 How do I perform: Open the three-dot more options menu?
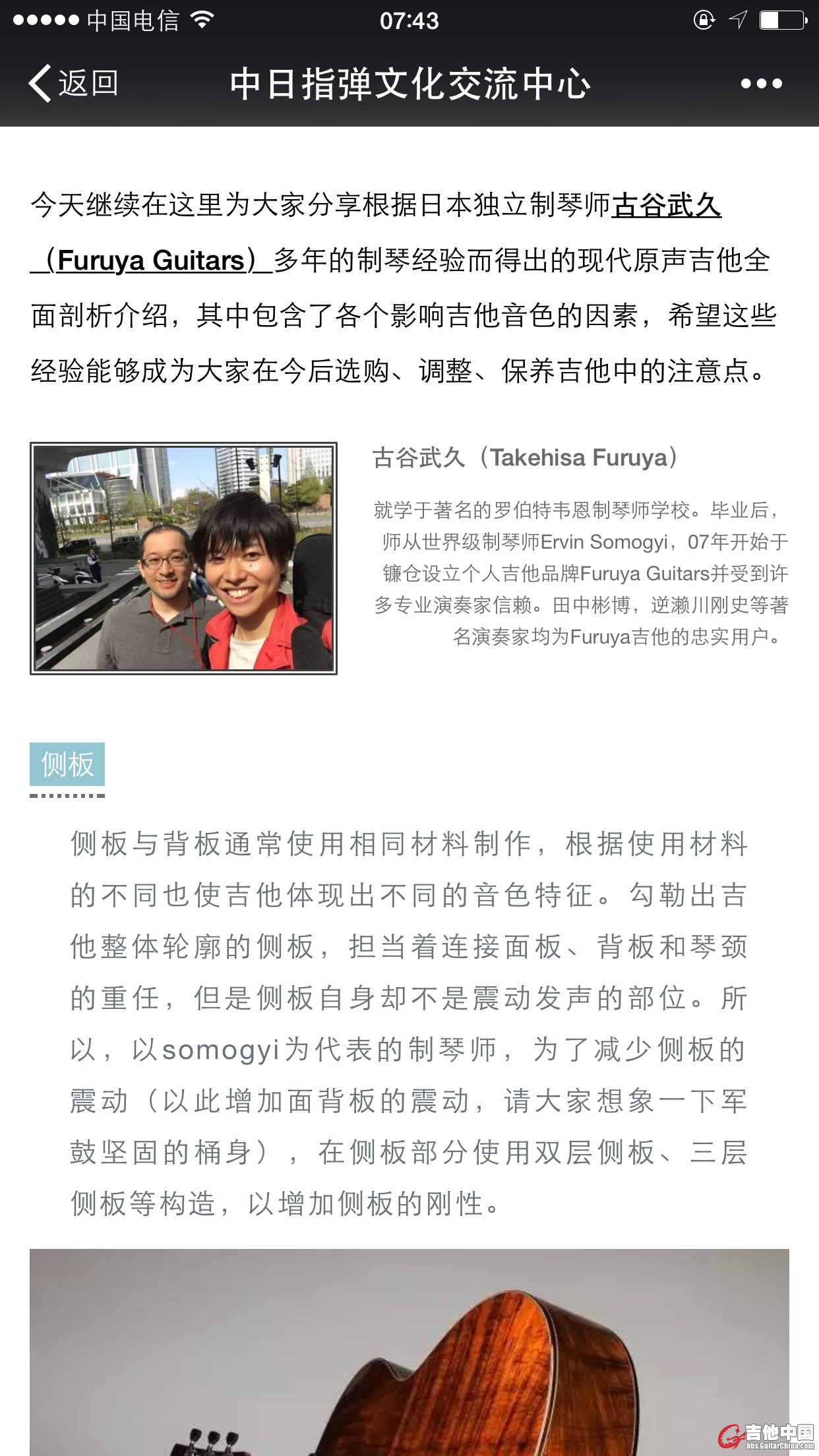coord(761,84)
